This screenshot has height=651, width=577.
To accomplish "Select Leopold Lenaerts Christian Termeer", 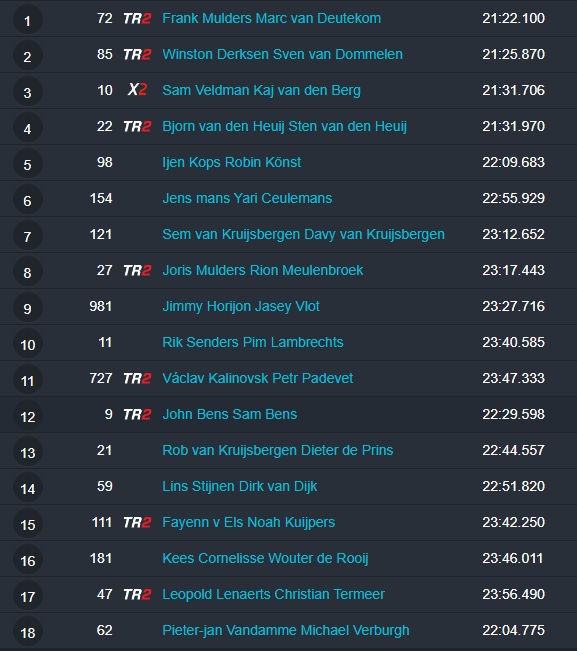I will click(x=274, y=595).
